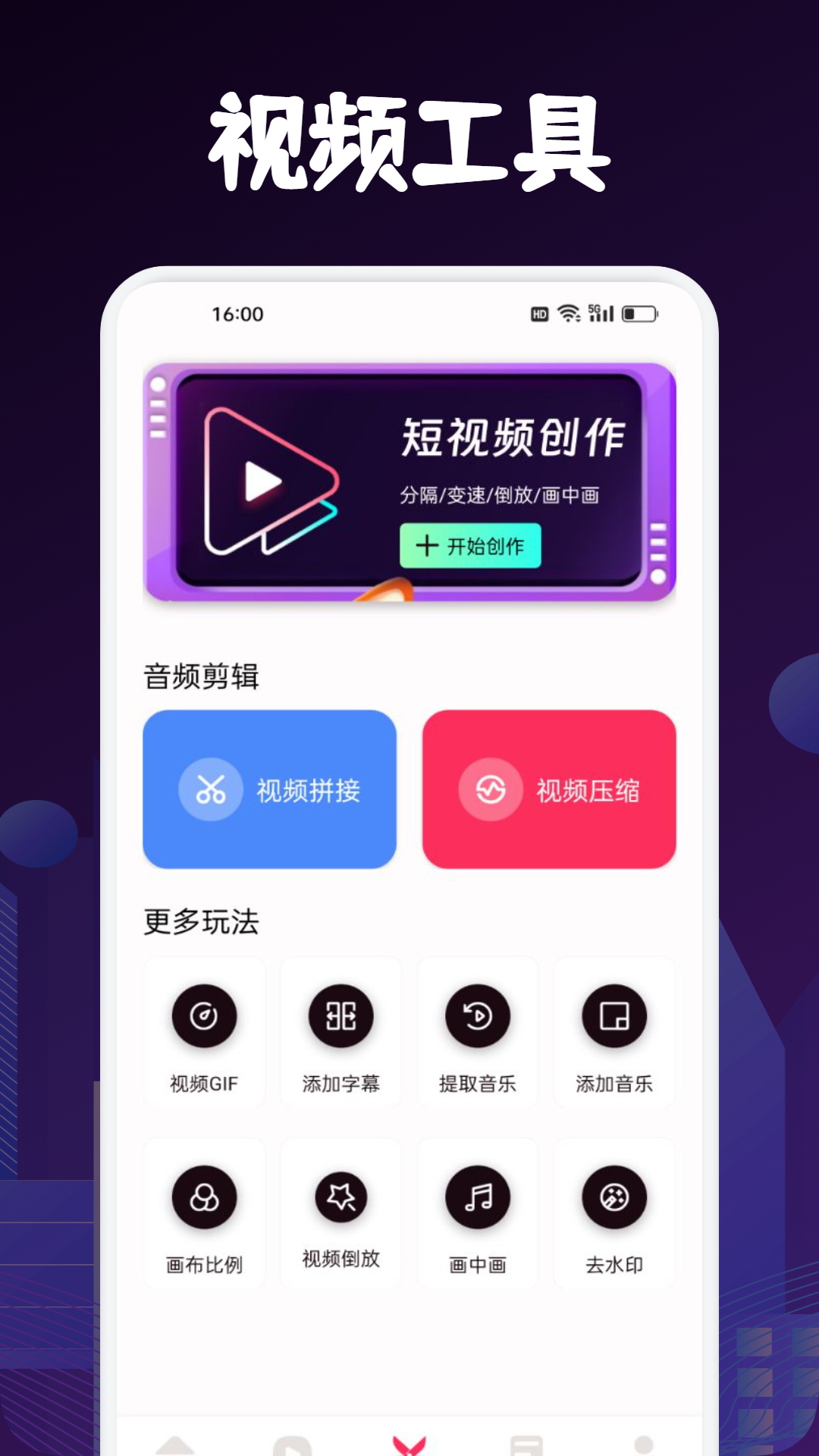Click the circular icon on 视频压缩 card
Viewport: 819px width, 1456px height.
coord(490,789)
